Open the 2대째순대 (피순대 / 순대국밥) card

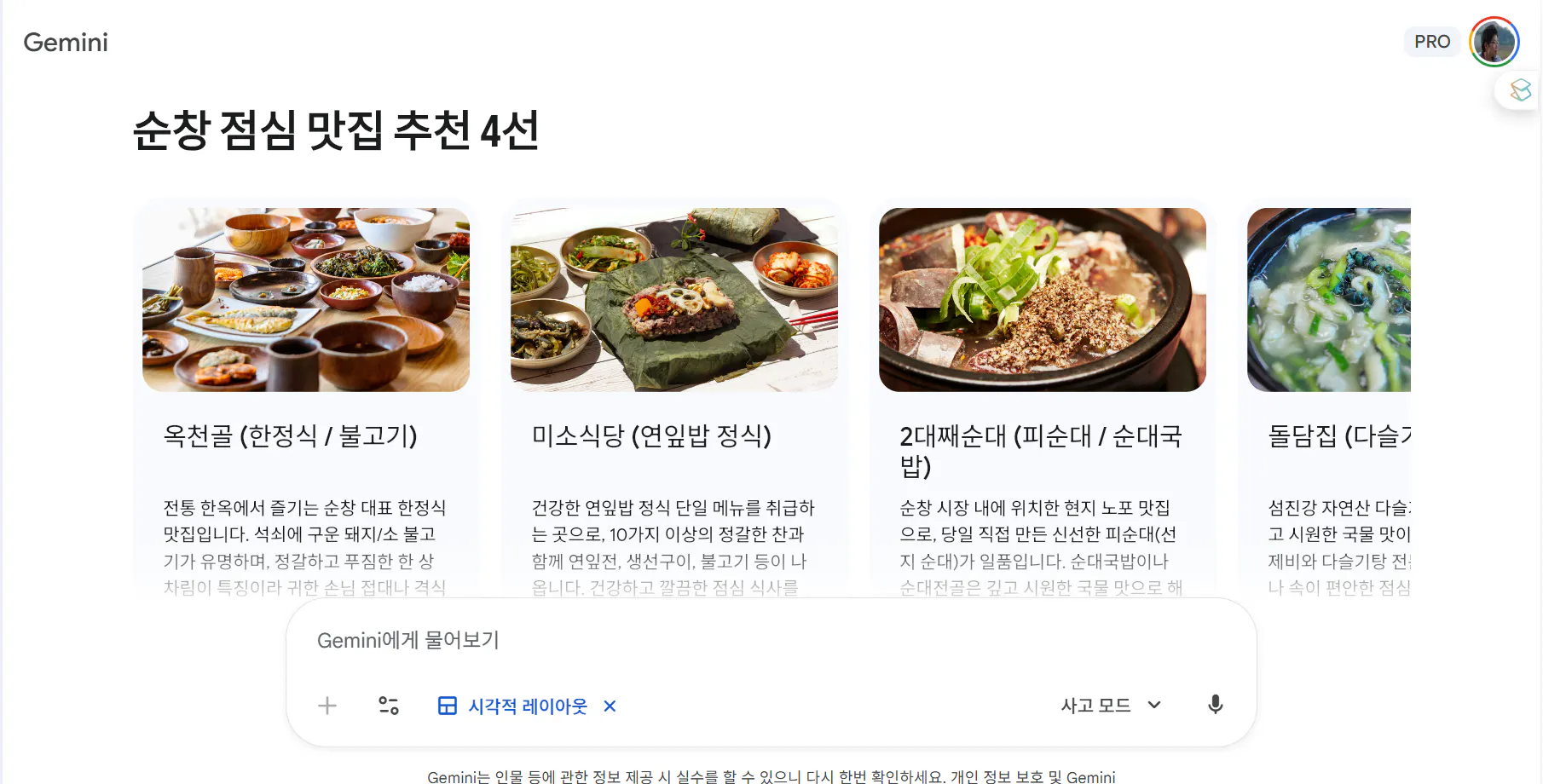click(1042, 401)
